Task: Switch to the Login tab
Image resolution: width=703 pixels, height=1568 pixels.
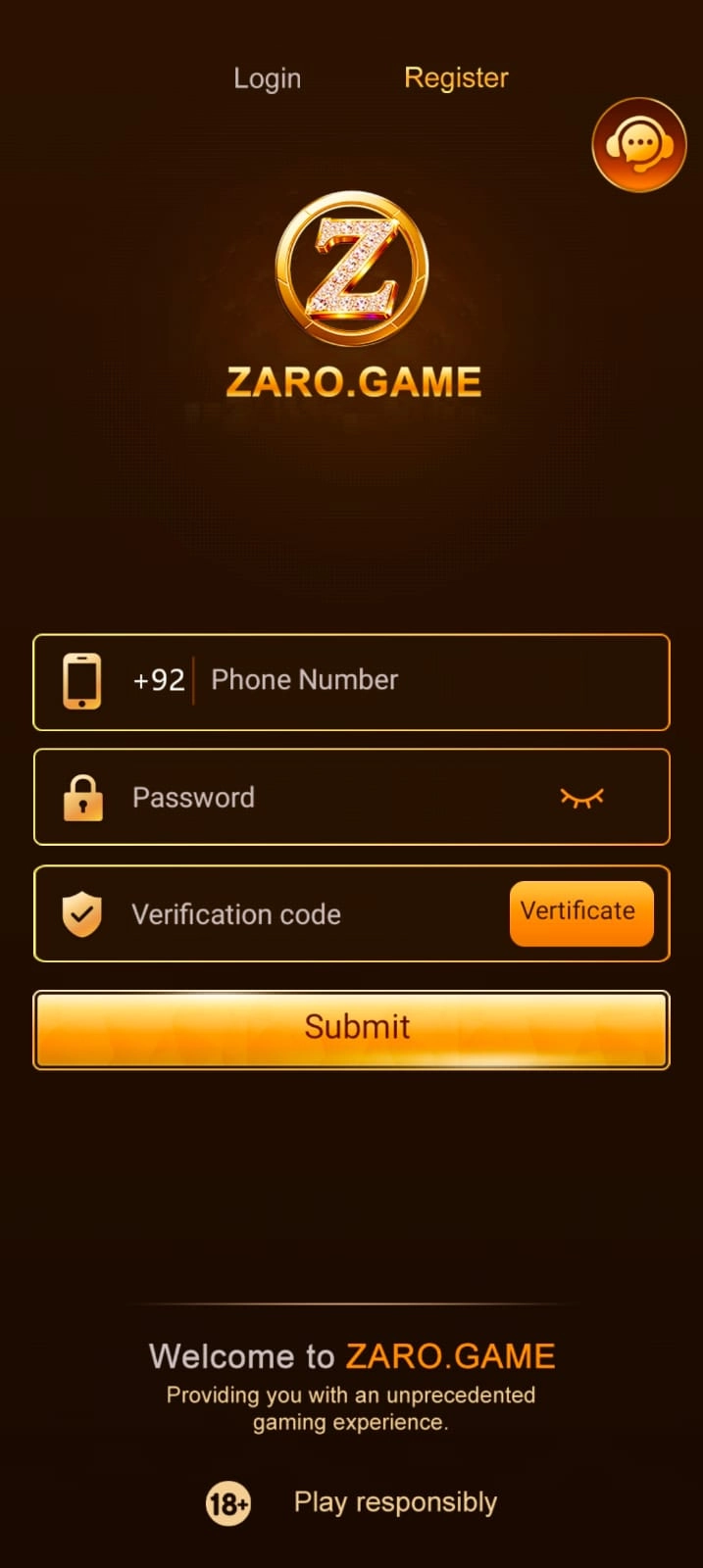Action: 267,78
